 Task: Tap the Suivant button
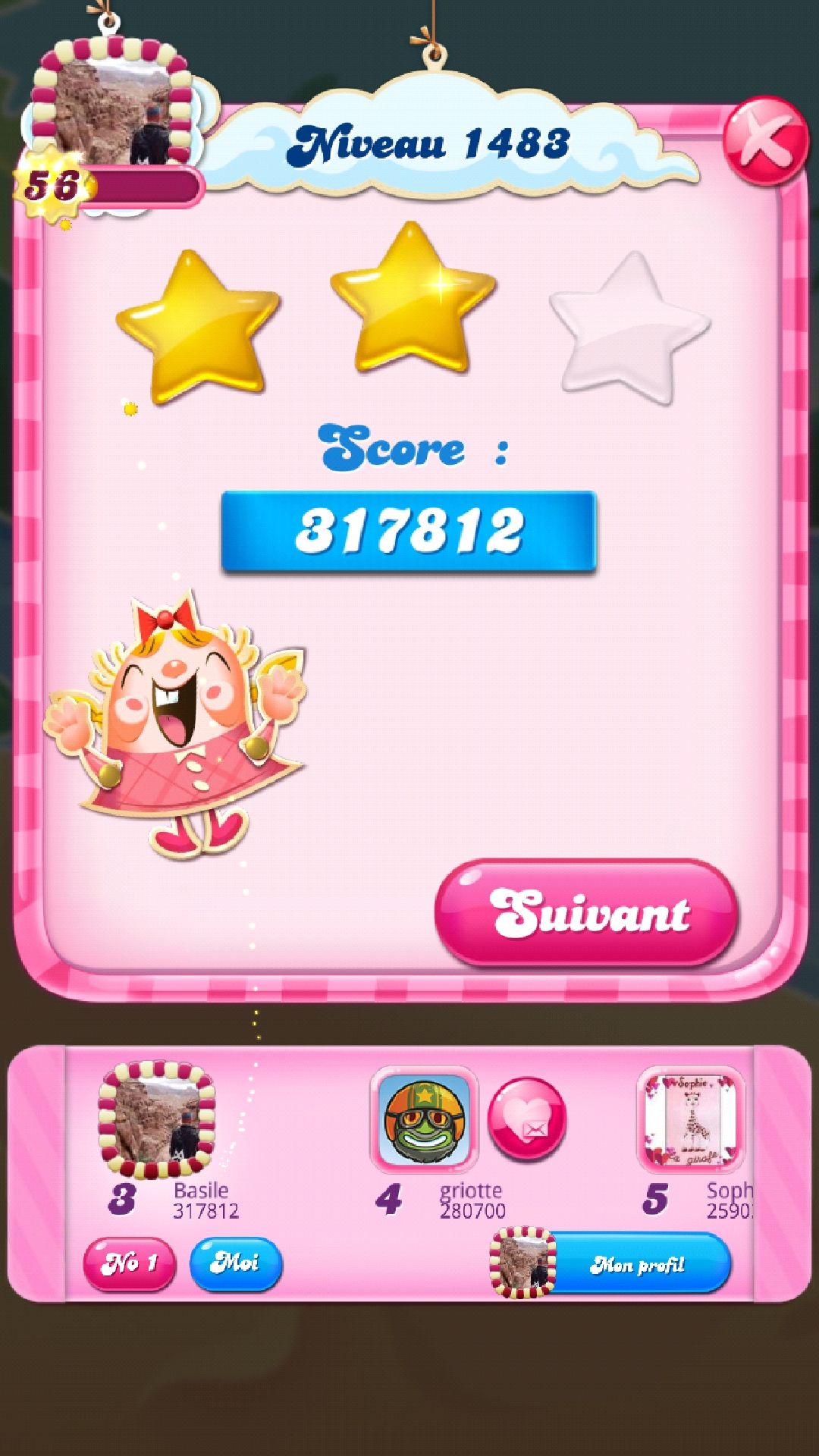(x=587, y=912)
